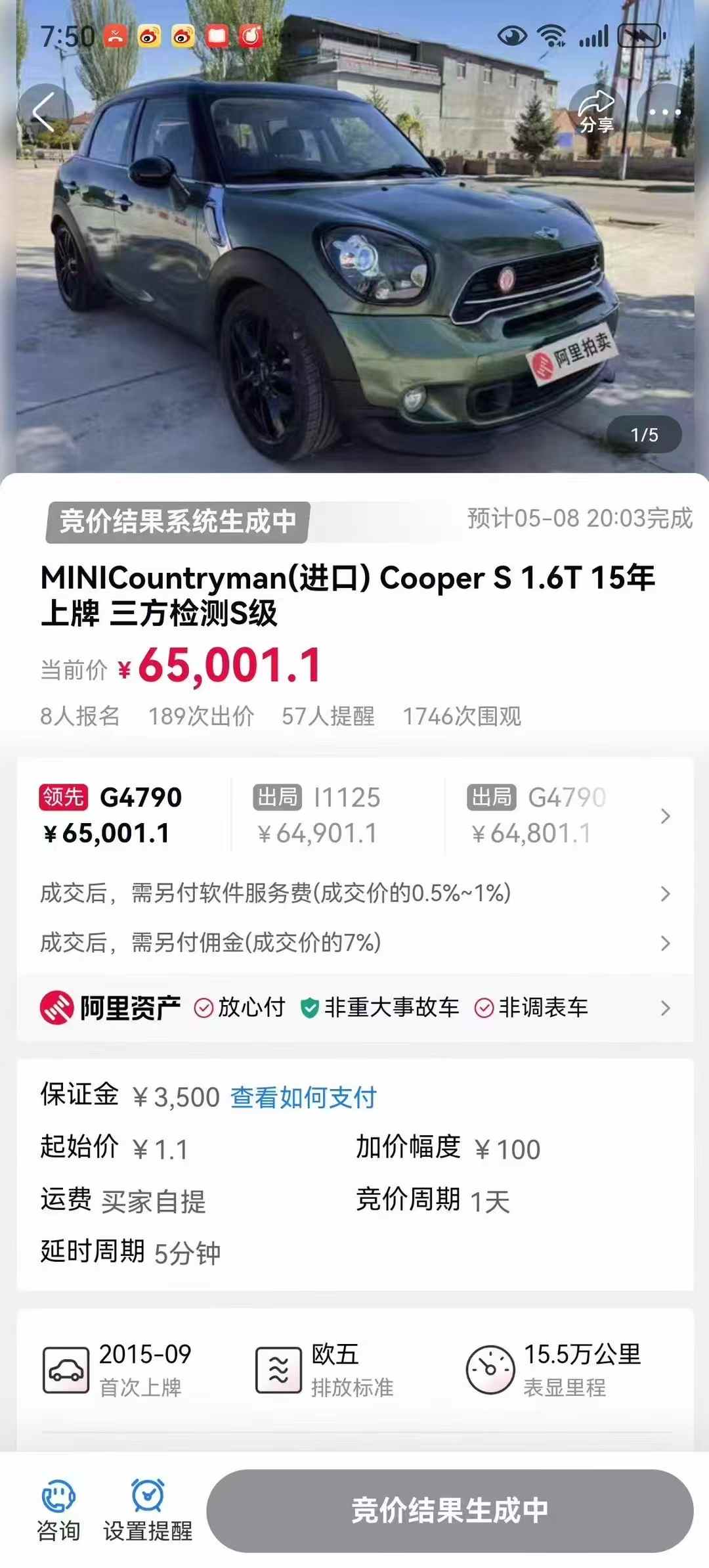Expand the bid history list
Image resolution: width=709 pixels, height=1568 pixels.
pyautogui.click(x=665, y=816)
